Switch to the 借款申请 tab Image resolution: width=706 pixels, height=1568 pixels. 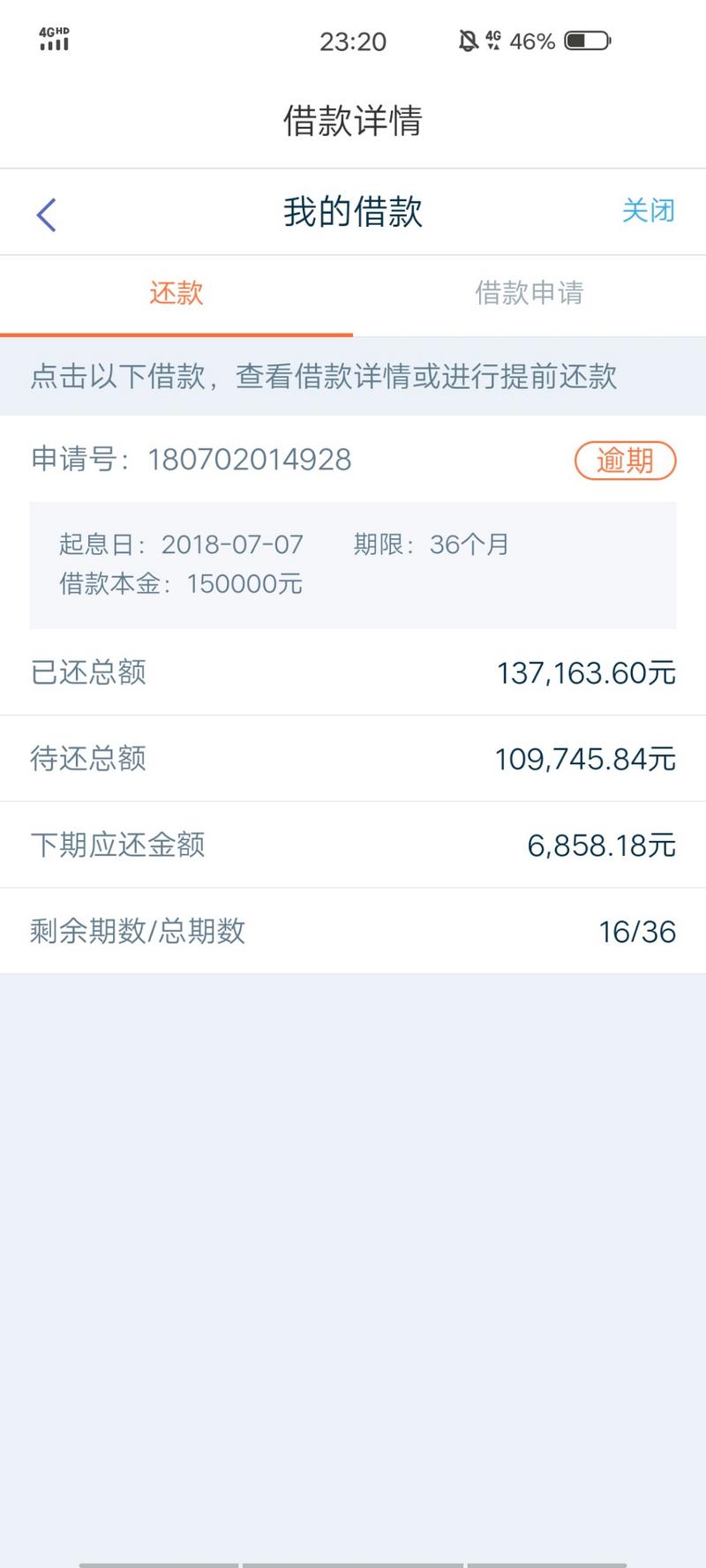click(529, 293)
